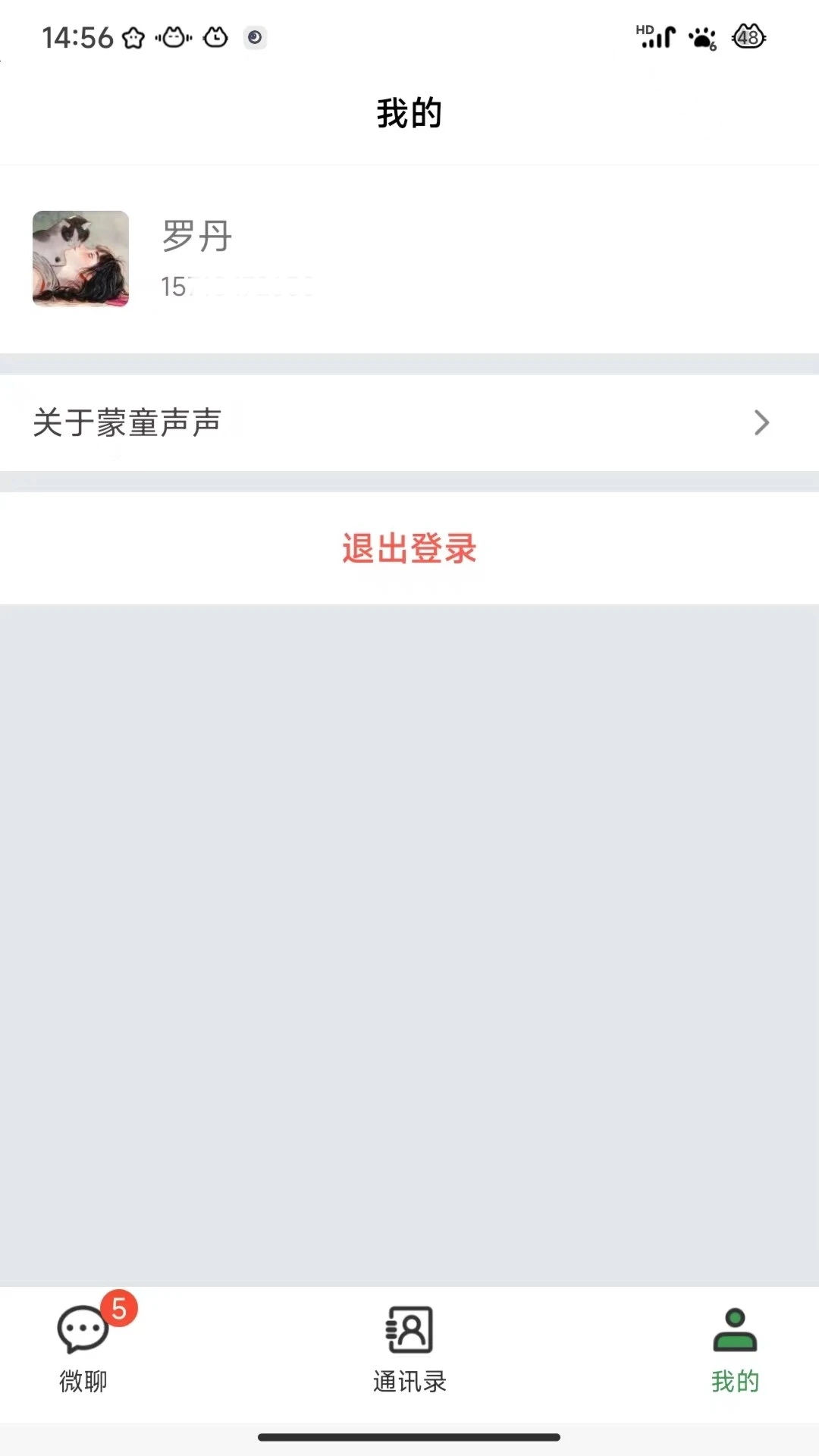Switch to the 通讯录 tab
Image resolution: width=819 pixels, height=1456 pixels.
(409, 1357)
